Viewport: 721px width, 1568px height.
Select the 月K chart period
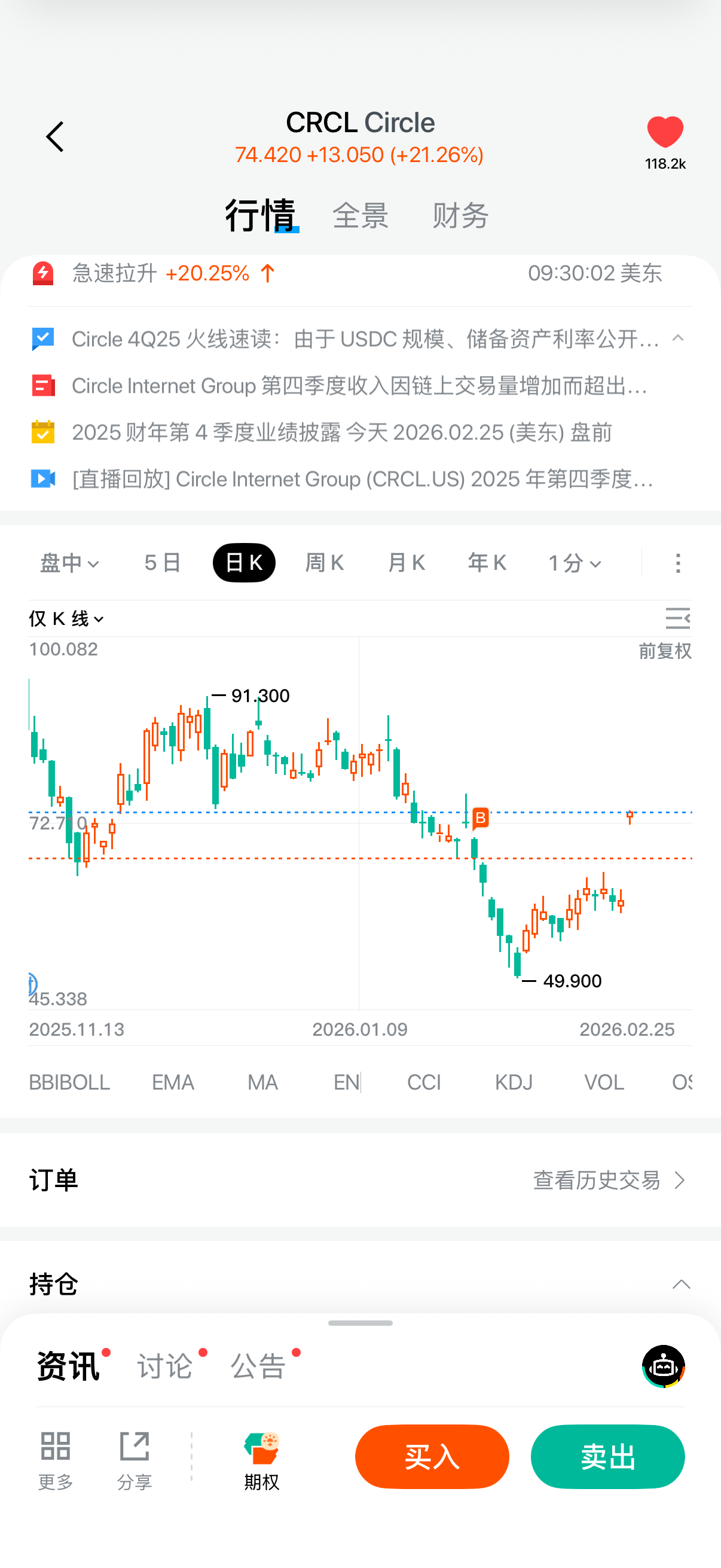click(406, 563)
